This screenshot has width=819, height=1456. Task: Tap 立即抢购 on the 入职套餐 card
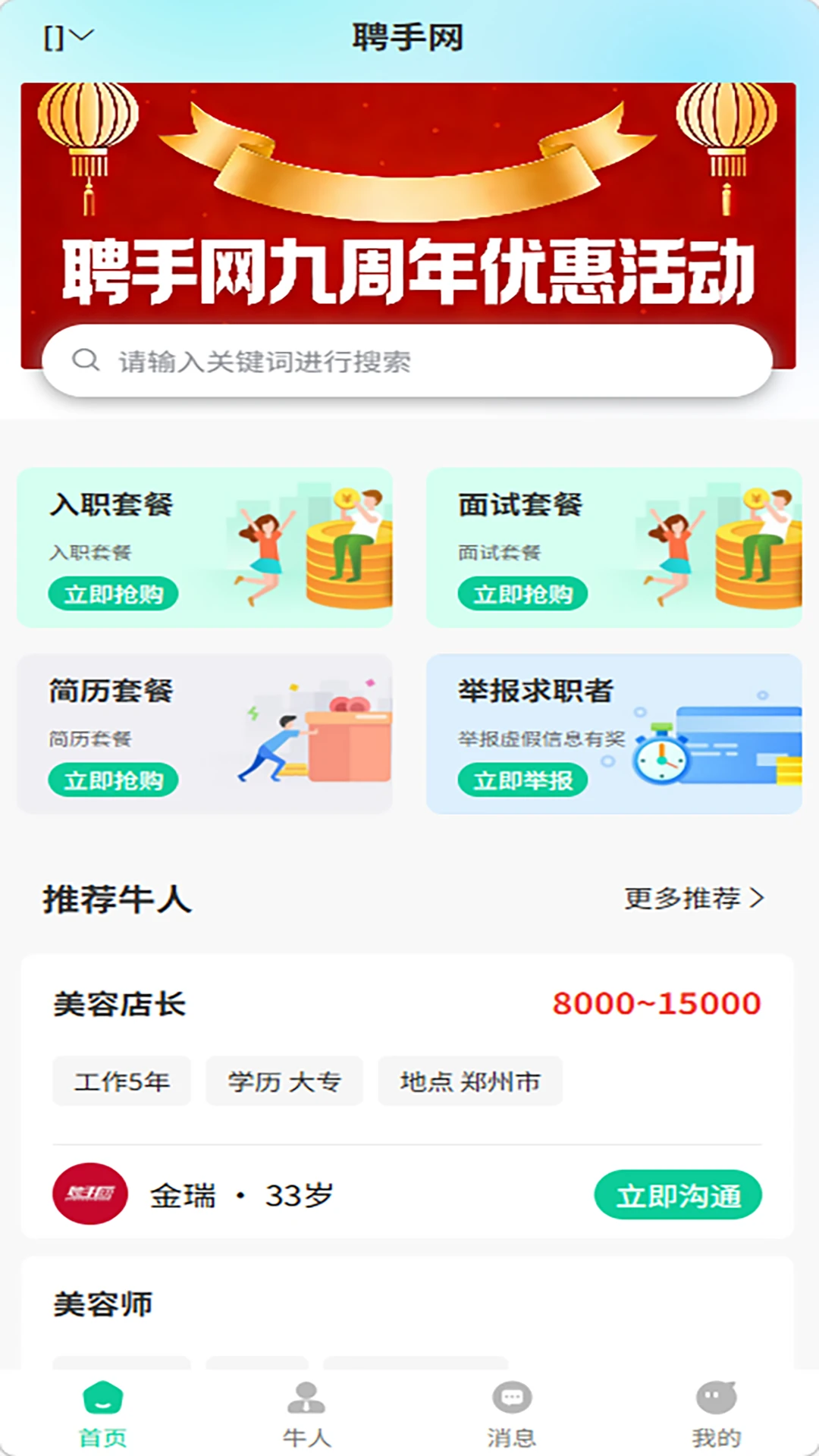tap(113, 594)
